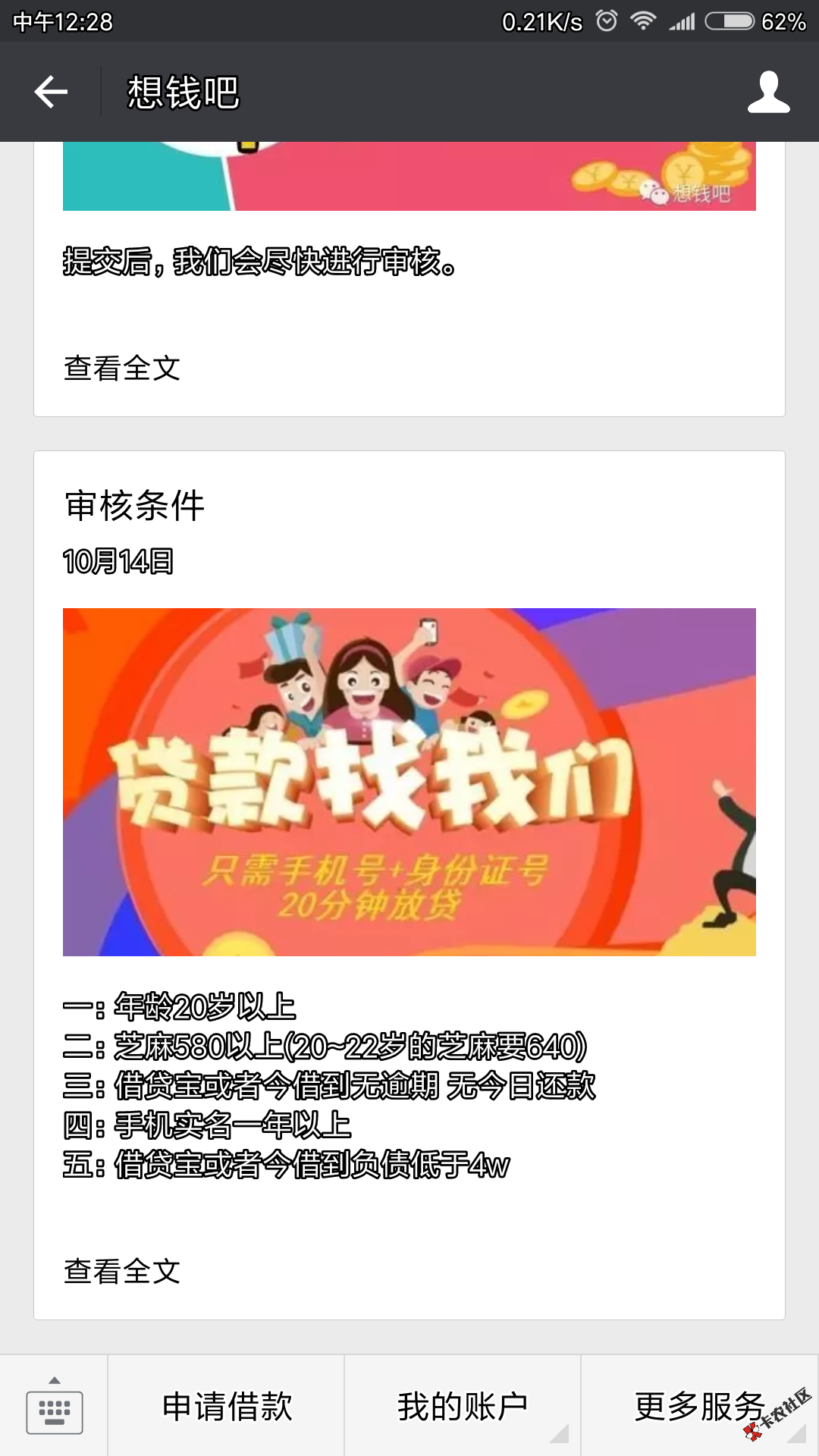Open the 申请借款 menu
Viewport: 819px width, 1456px height.
[x=227, y=1407]
